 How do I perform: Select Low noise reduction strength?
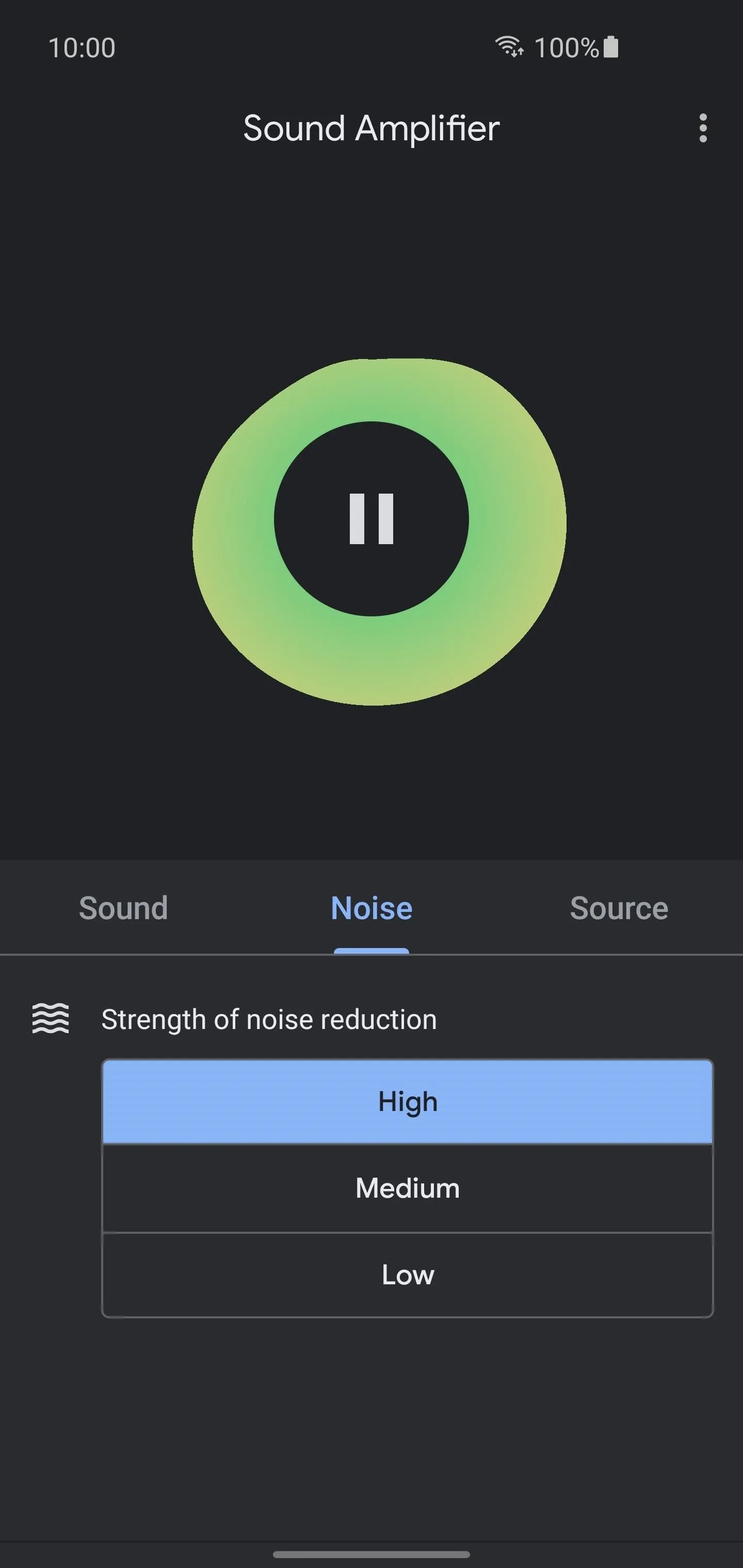[408, 1275]
